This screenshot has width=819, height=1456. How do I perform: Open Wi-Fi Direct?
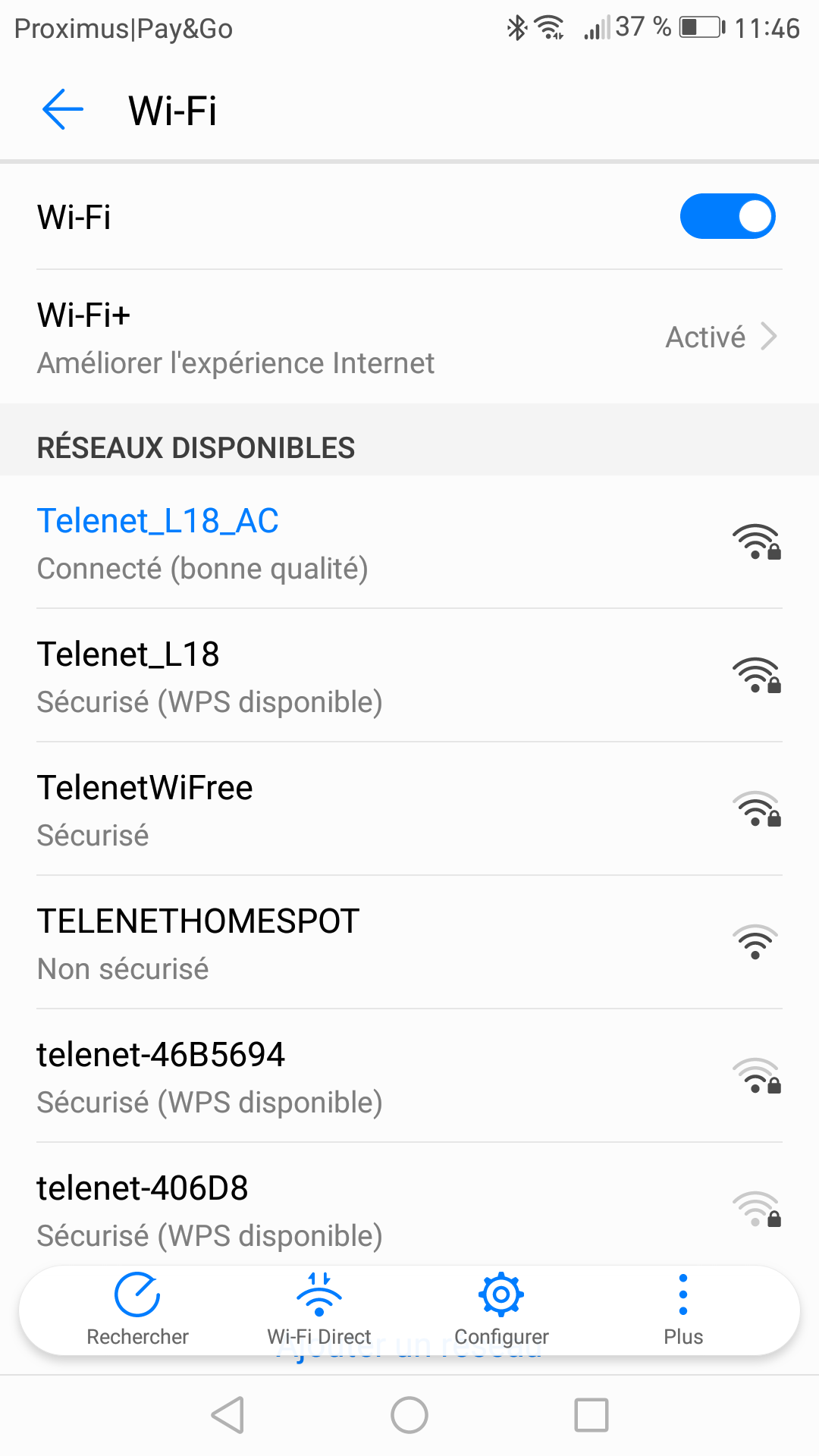[x=319, y=1310]
